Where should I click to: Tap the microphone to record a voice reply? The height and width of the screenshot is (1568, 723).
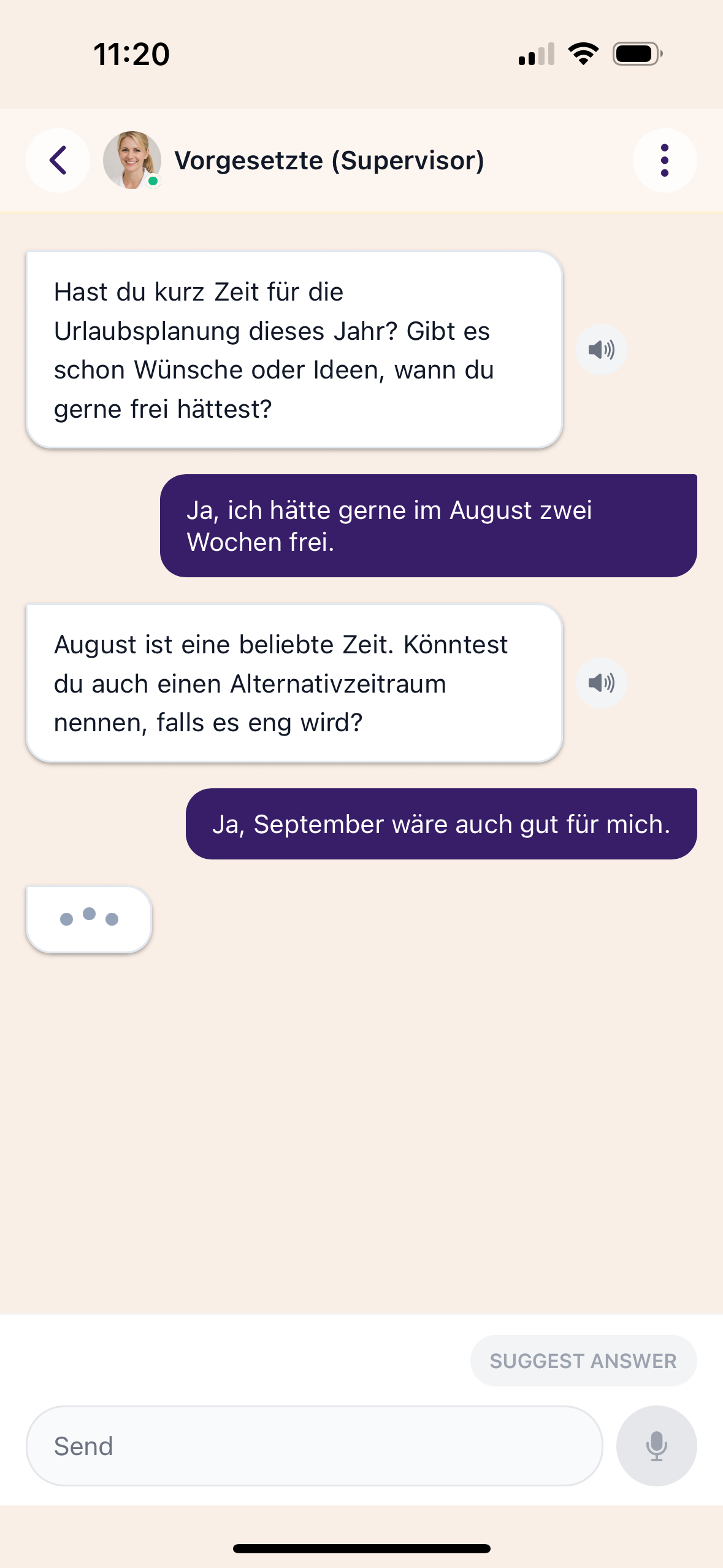tap(656, 1446)
